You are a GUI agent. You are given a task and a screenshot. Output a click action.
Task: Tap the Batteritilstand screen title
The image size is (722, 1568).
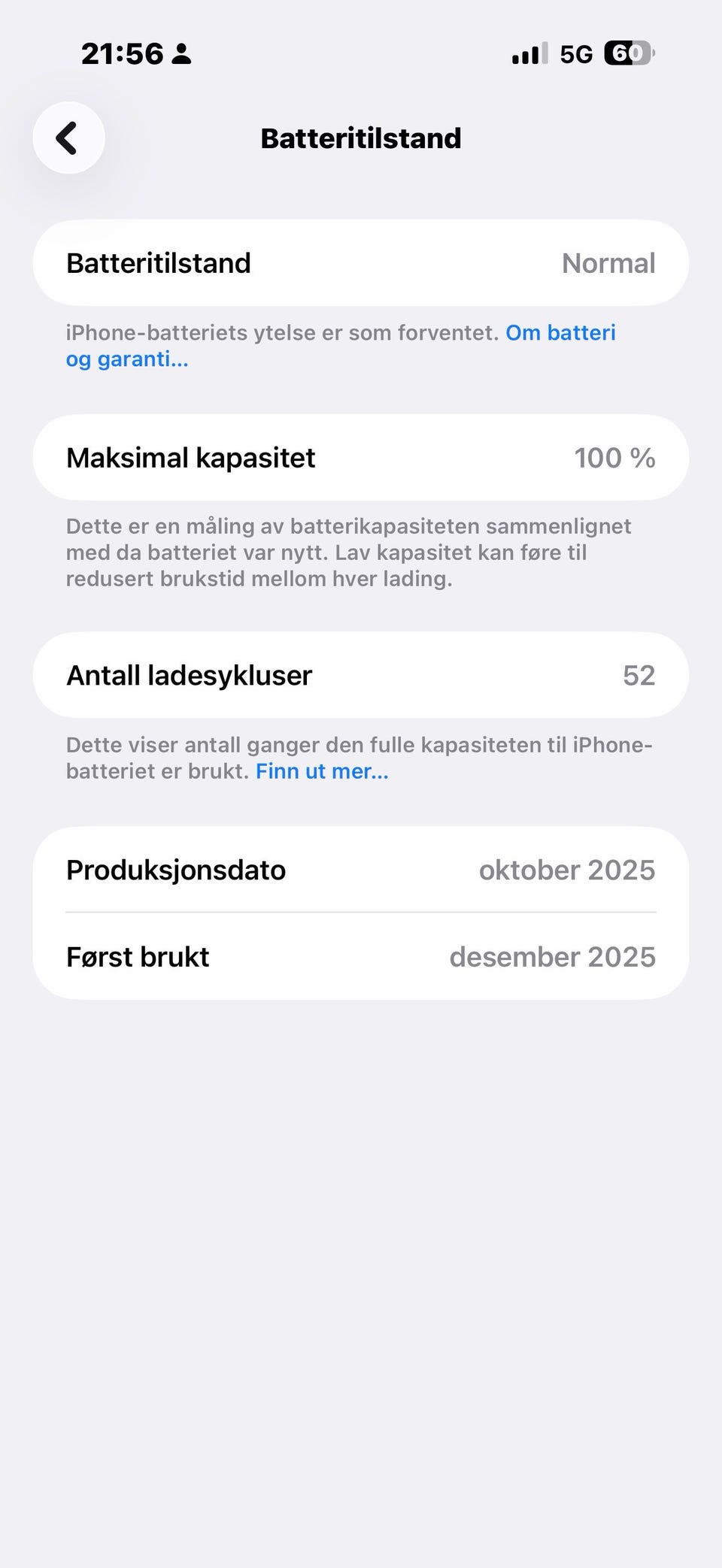(361, 138)
